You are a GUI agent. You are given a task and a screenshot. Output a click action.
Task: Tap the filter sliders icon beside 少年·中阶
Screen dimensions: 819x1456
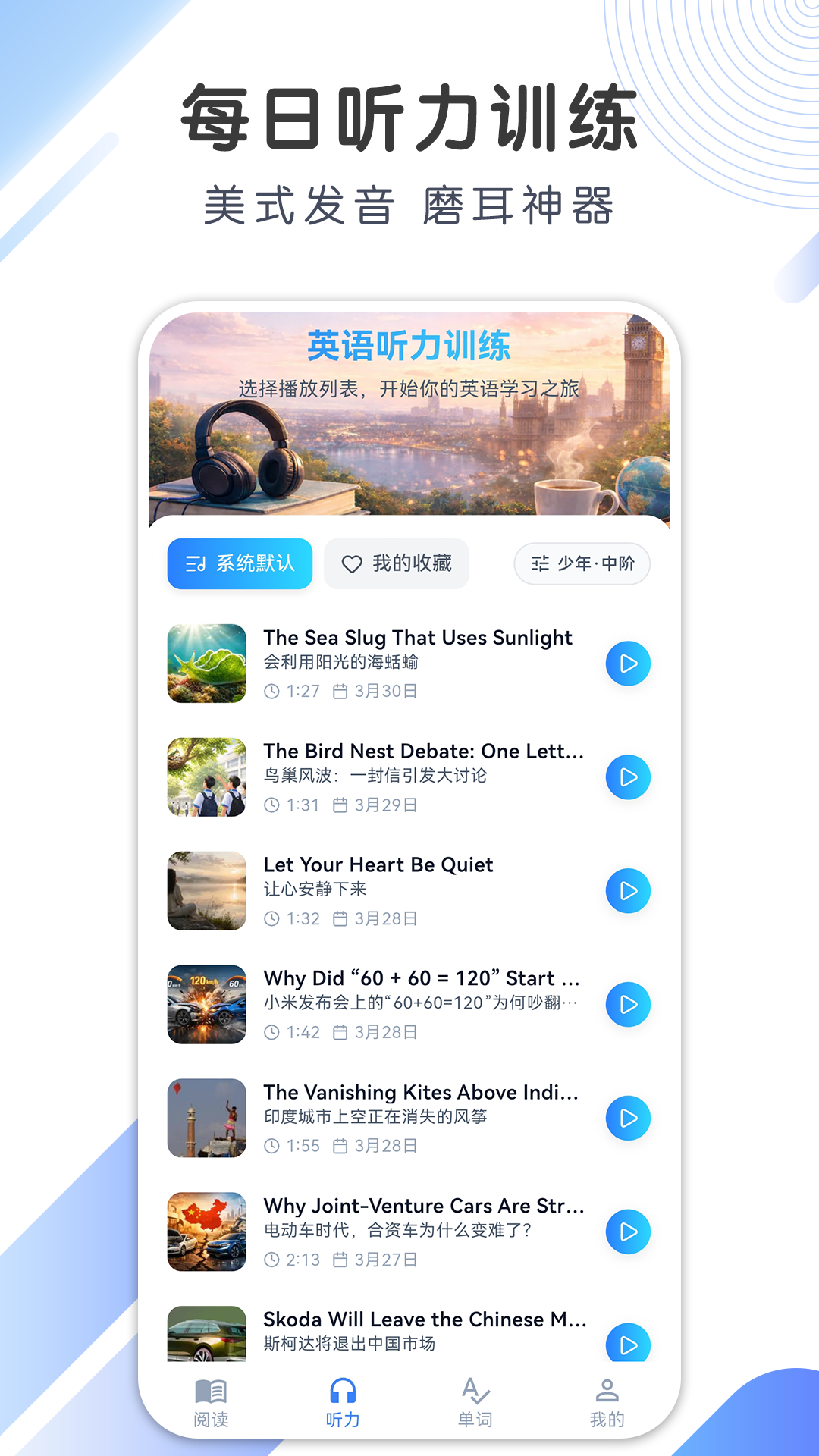[x=541, y=563]
